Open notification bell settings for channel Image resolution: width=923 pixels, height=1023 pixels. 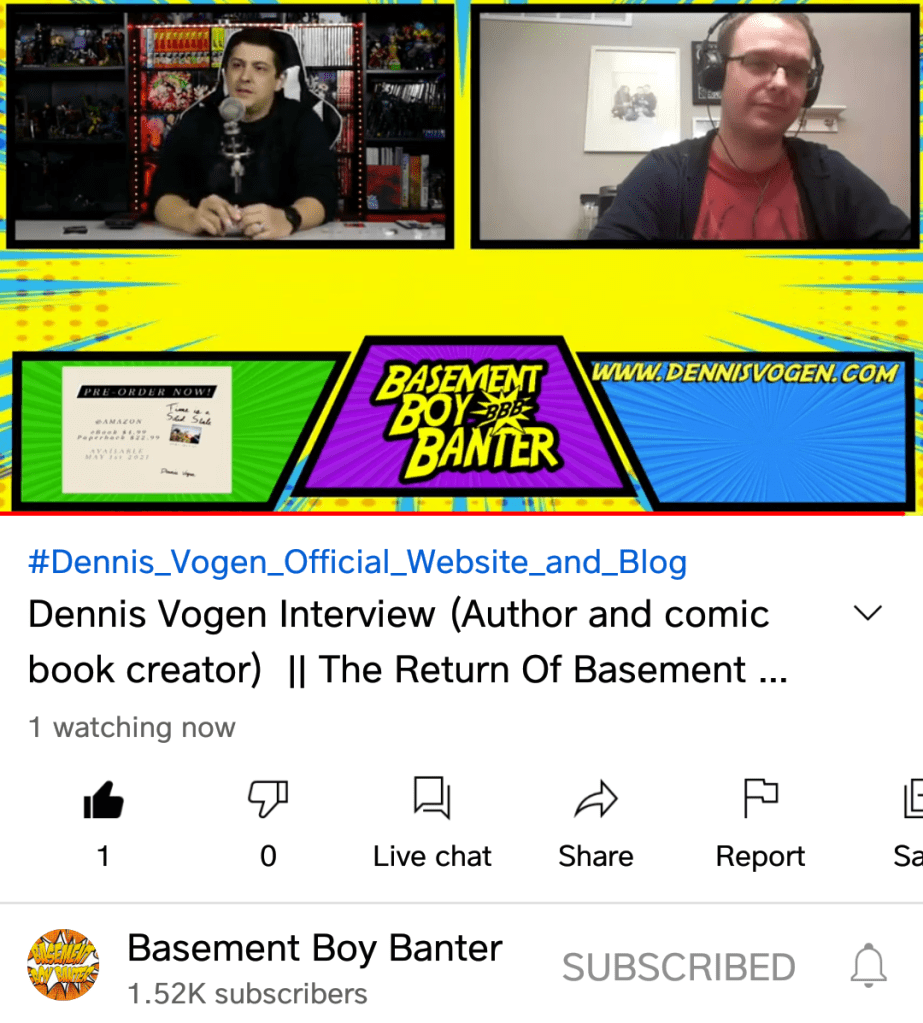868,966
